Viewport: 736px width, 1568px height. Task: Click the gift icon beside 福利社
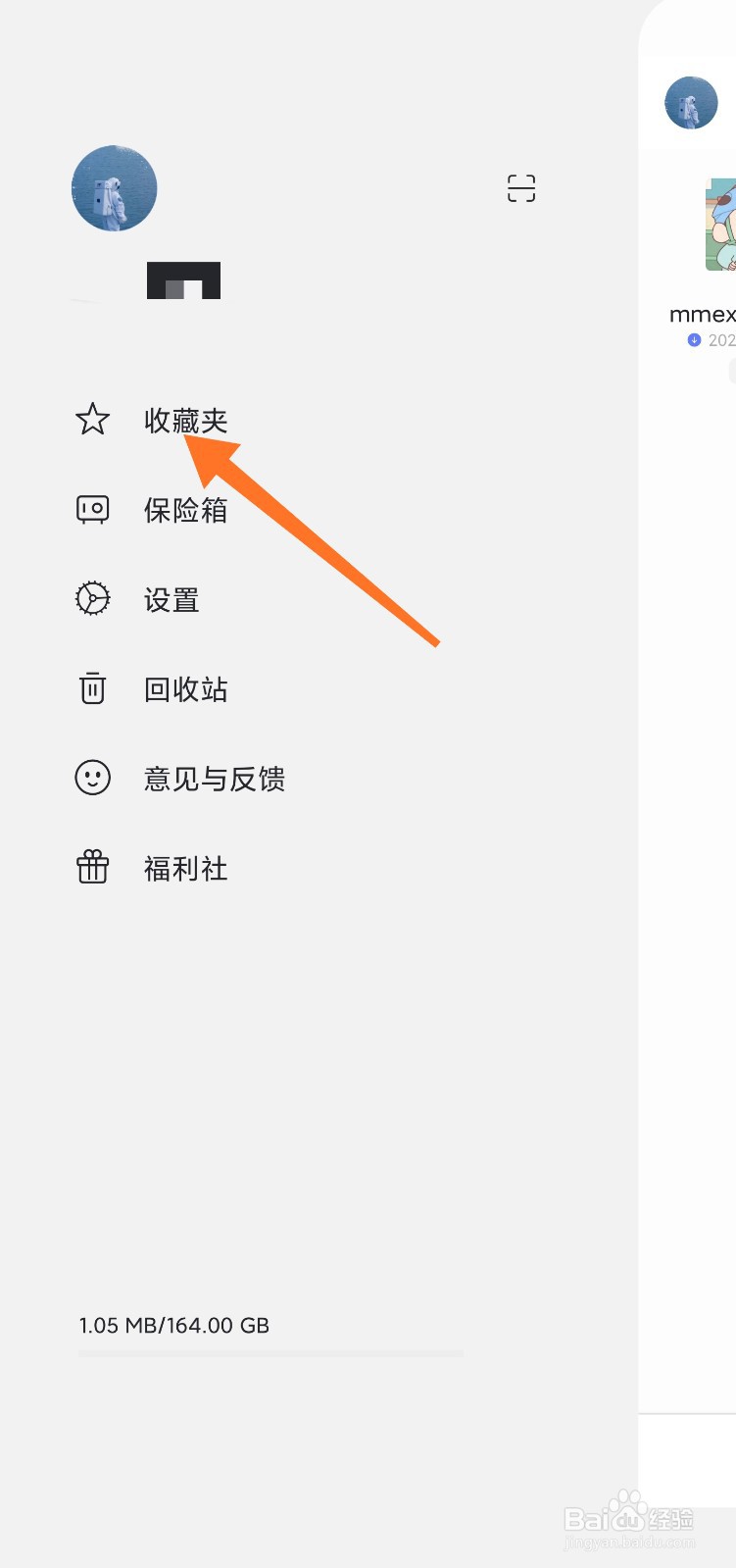click(x=92, y=867)
